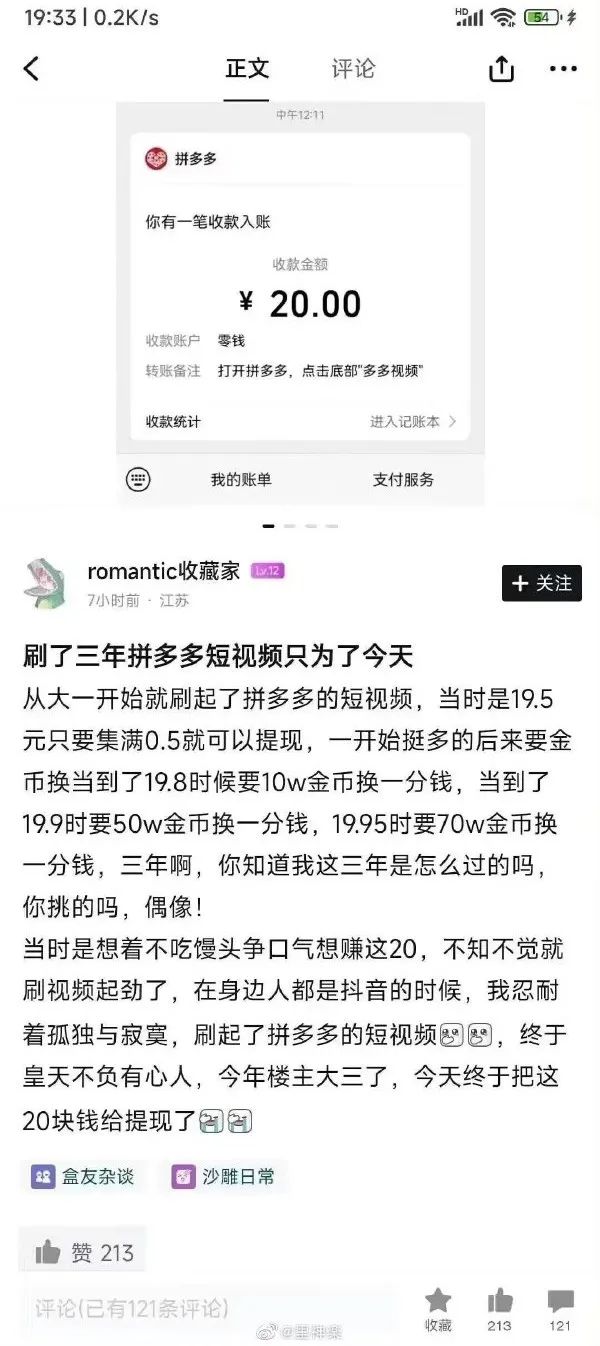Tap the 评论 comment input field
Screen dimensions: 600x1346
click(200, 1307)
